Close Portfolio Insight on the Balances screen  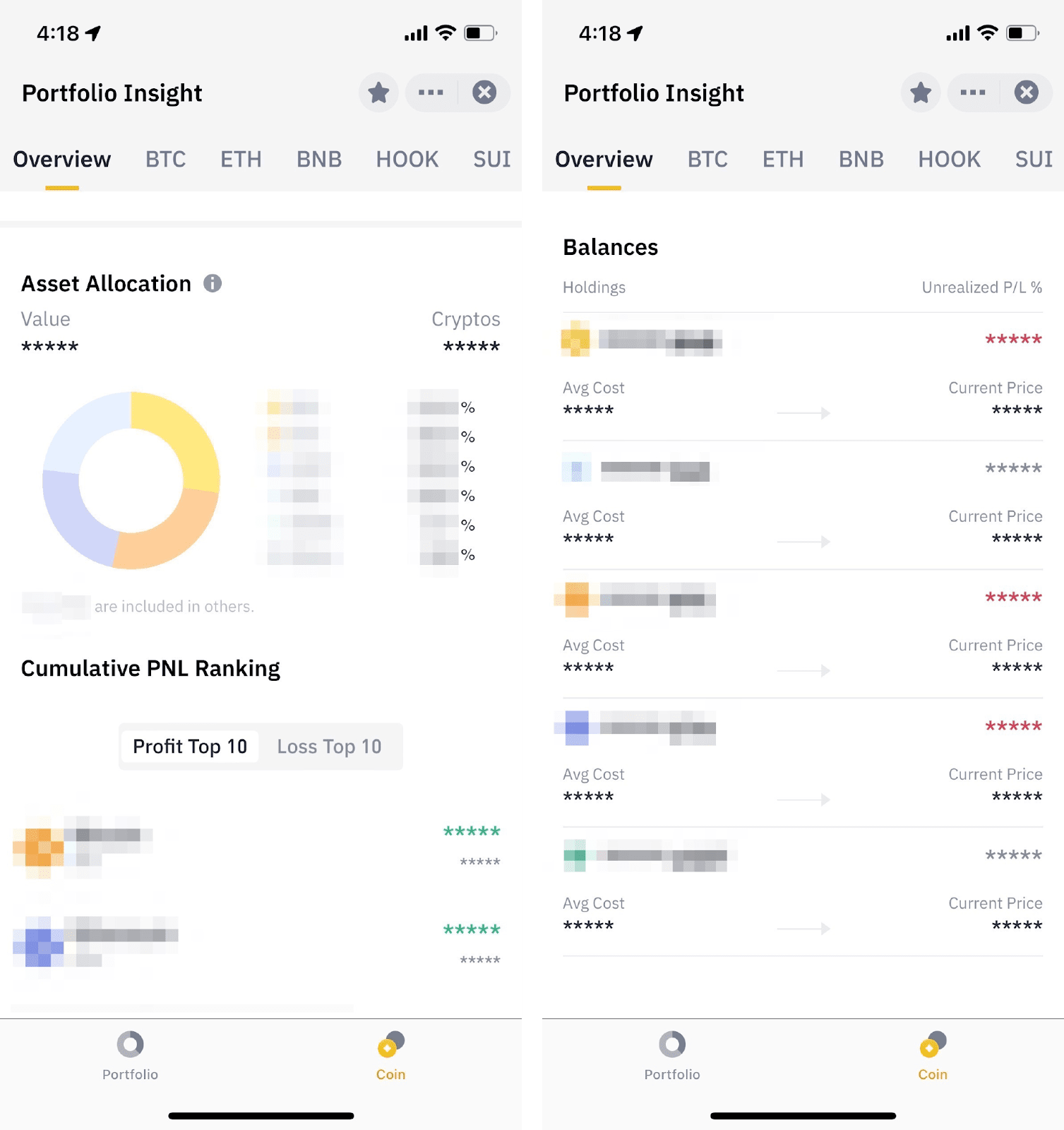1026,93
